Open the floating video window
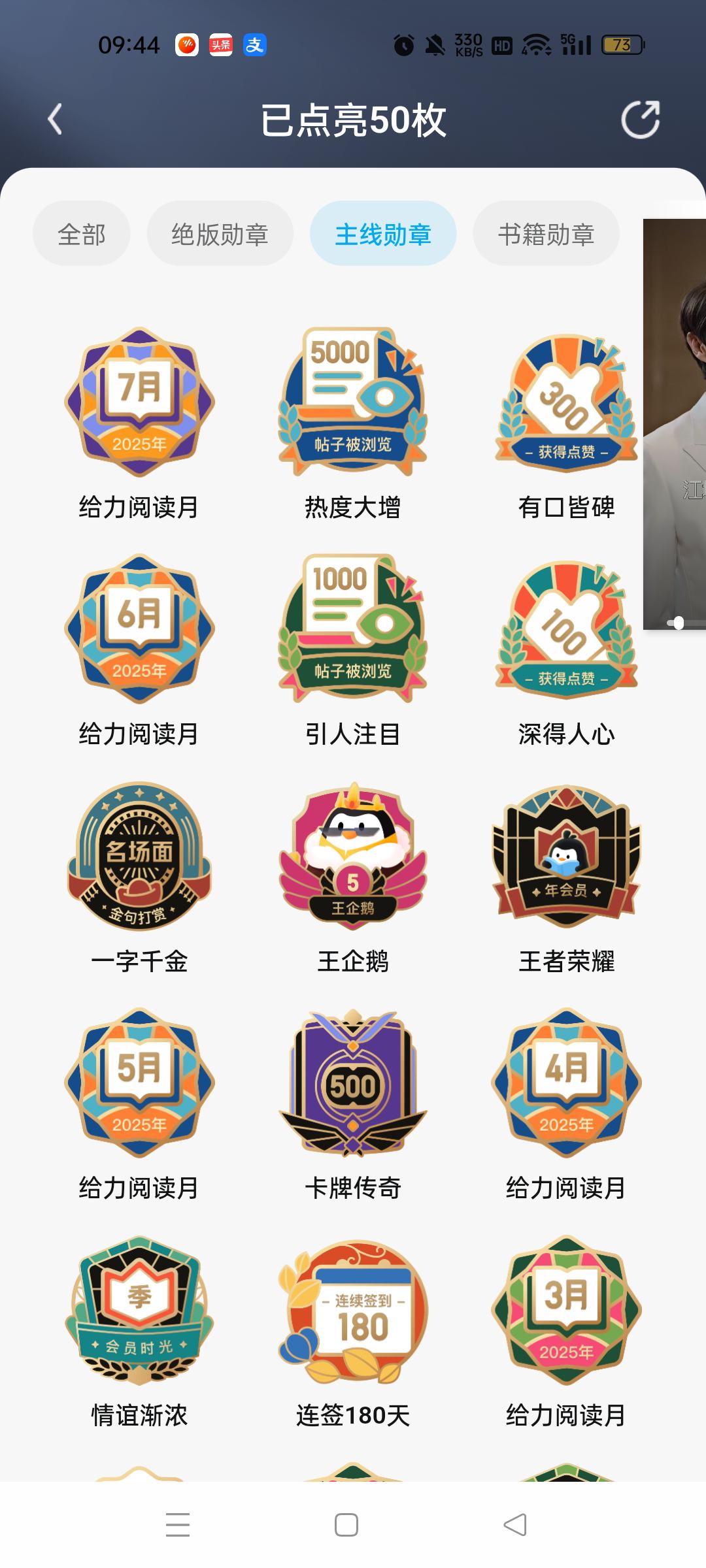 [675, 424]
